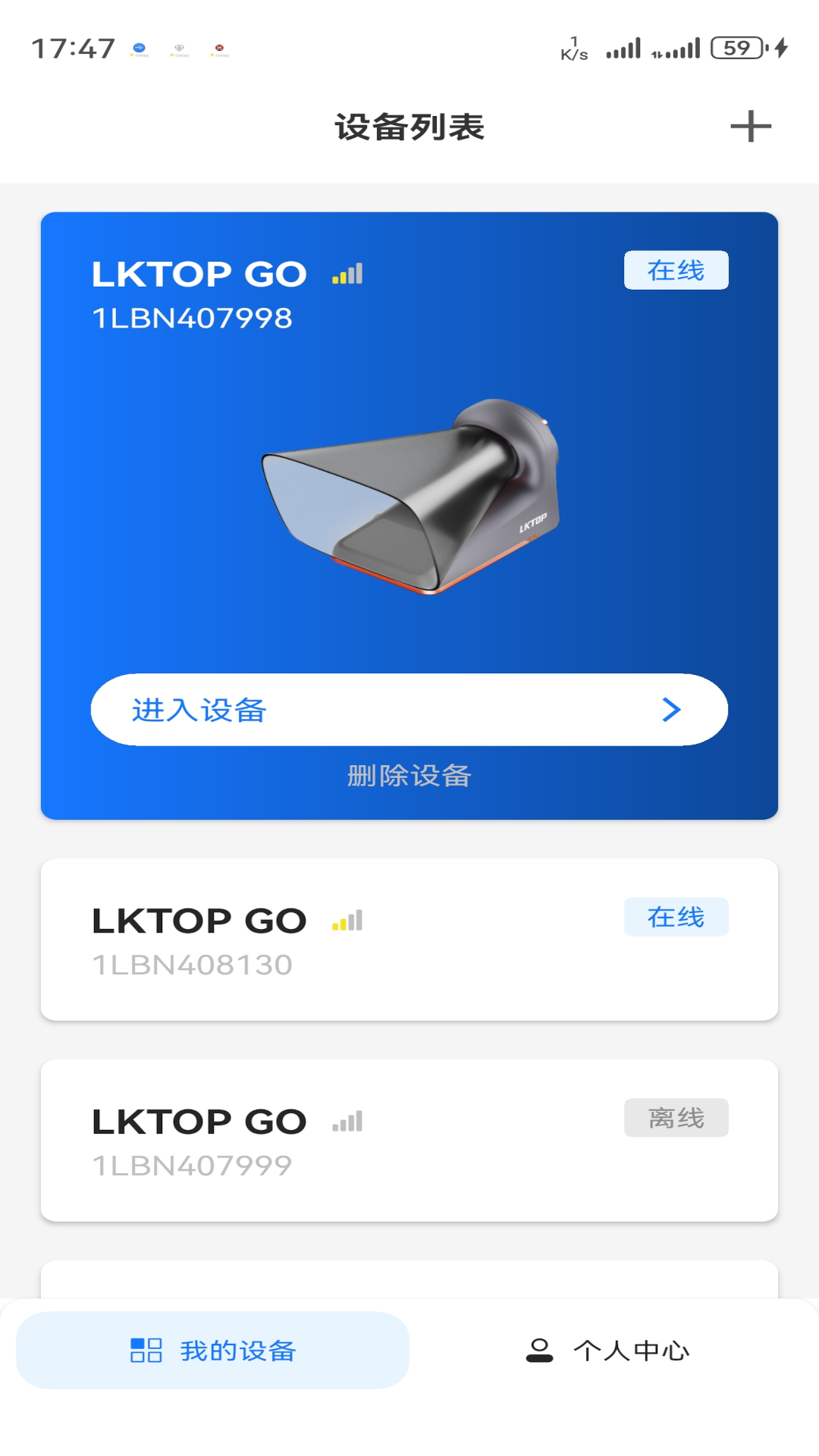819x1456 pixels.
Task: Tap the signal bars on the offline 1LBN407999 card
Action: pos(347,1120)
